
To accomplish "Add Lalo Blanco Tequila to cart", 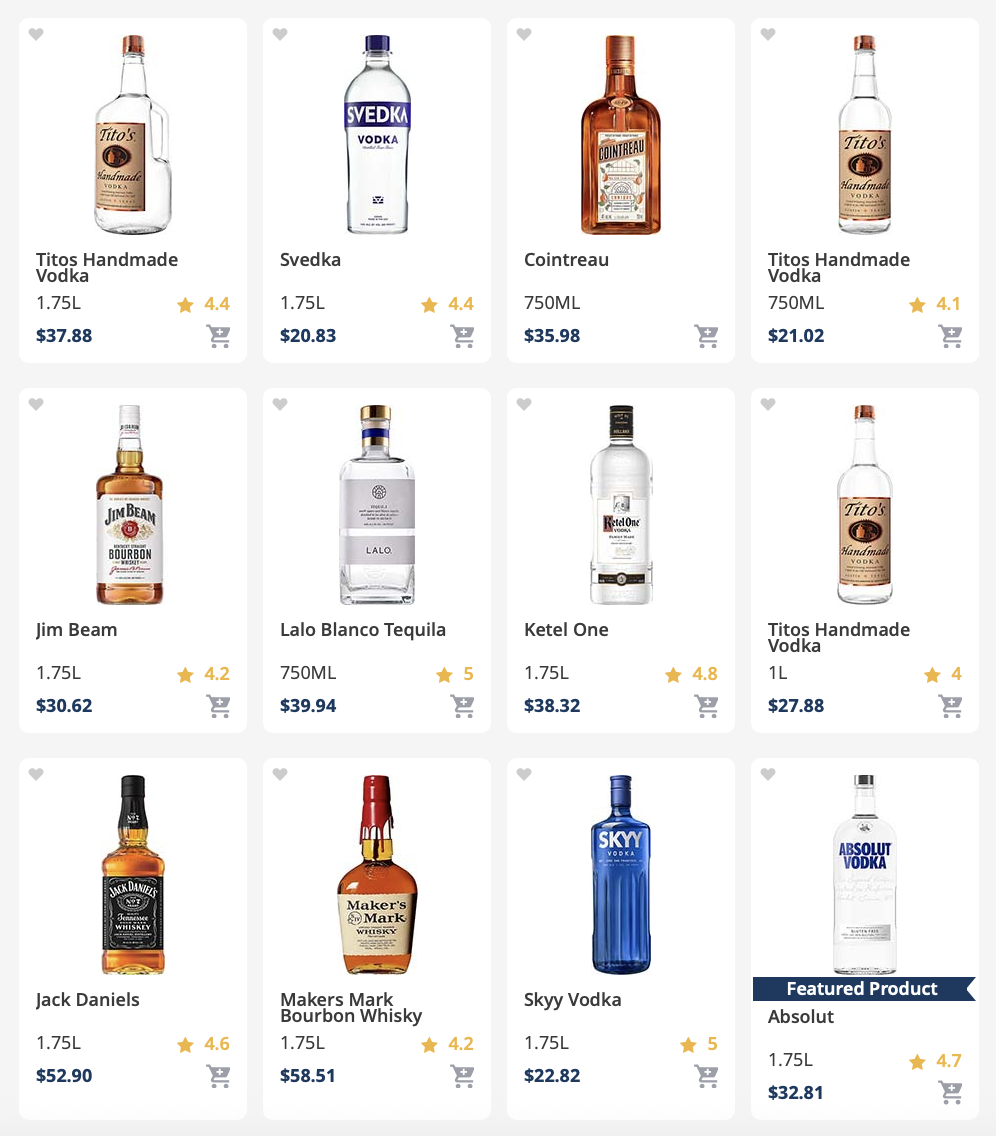I will tap(462, 706).
